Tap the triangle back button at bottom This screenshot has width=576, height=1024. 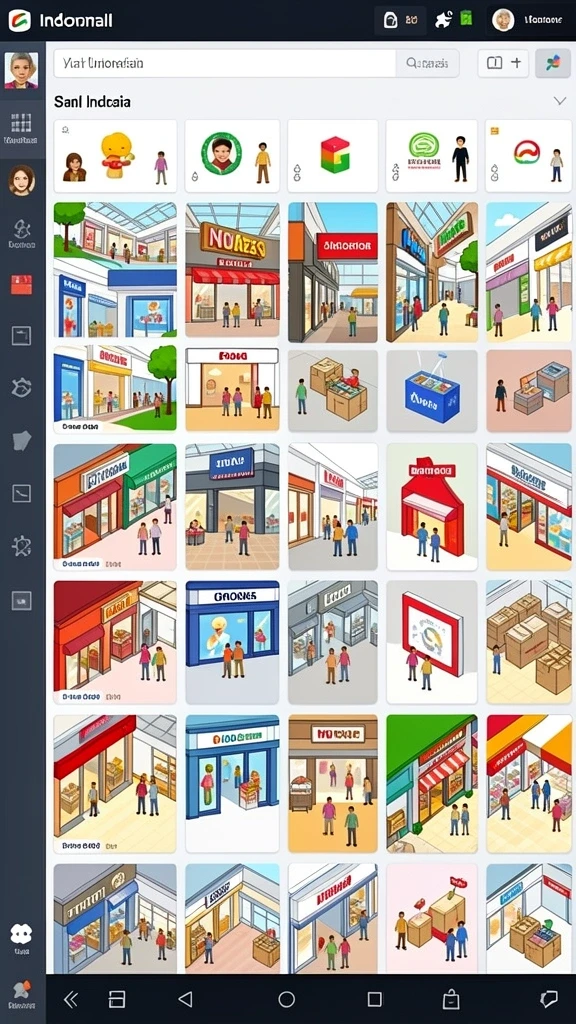[x=185, y=999]
